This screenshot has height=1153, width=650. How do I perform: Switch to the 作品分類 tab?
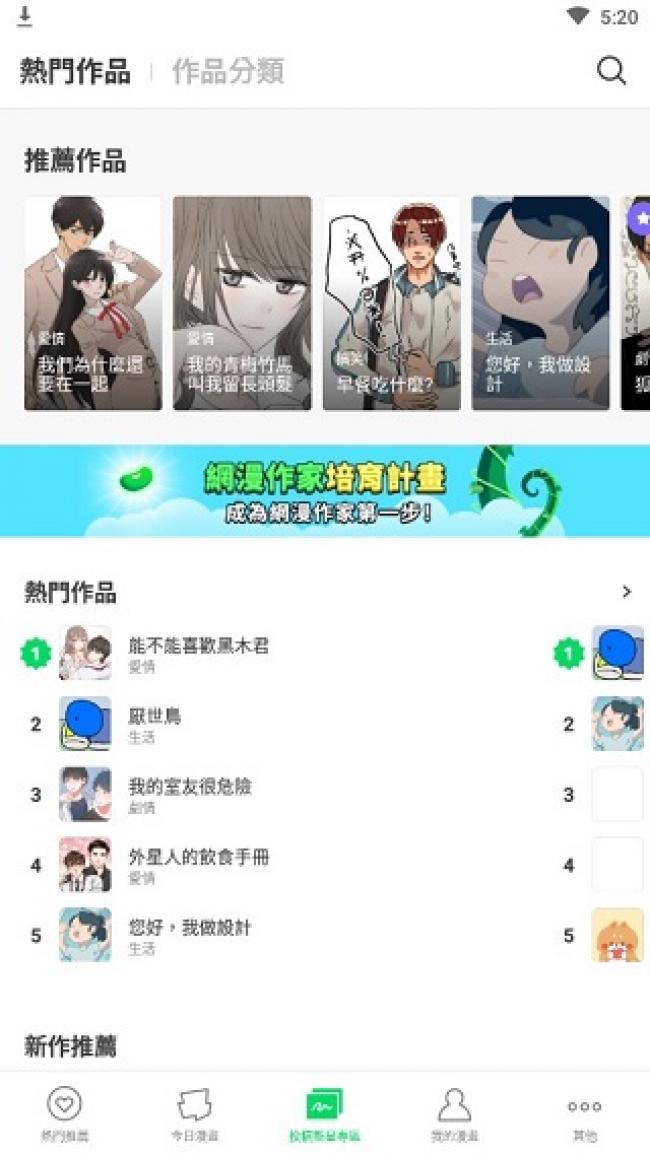[228, 71]
